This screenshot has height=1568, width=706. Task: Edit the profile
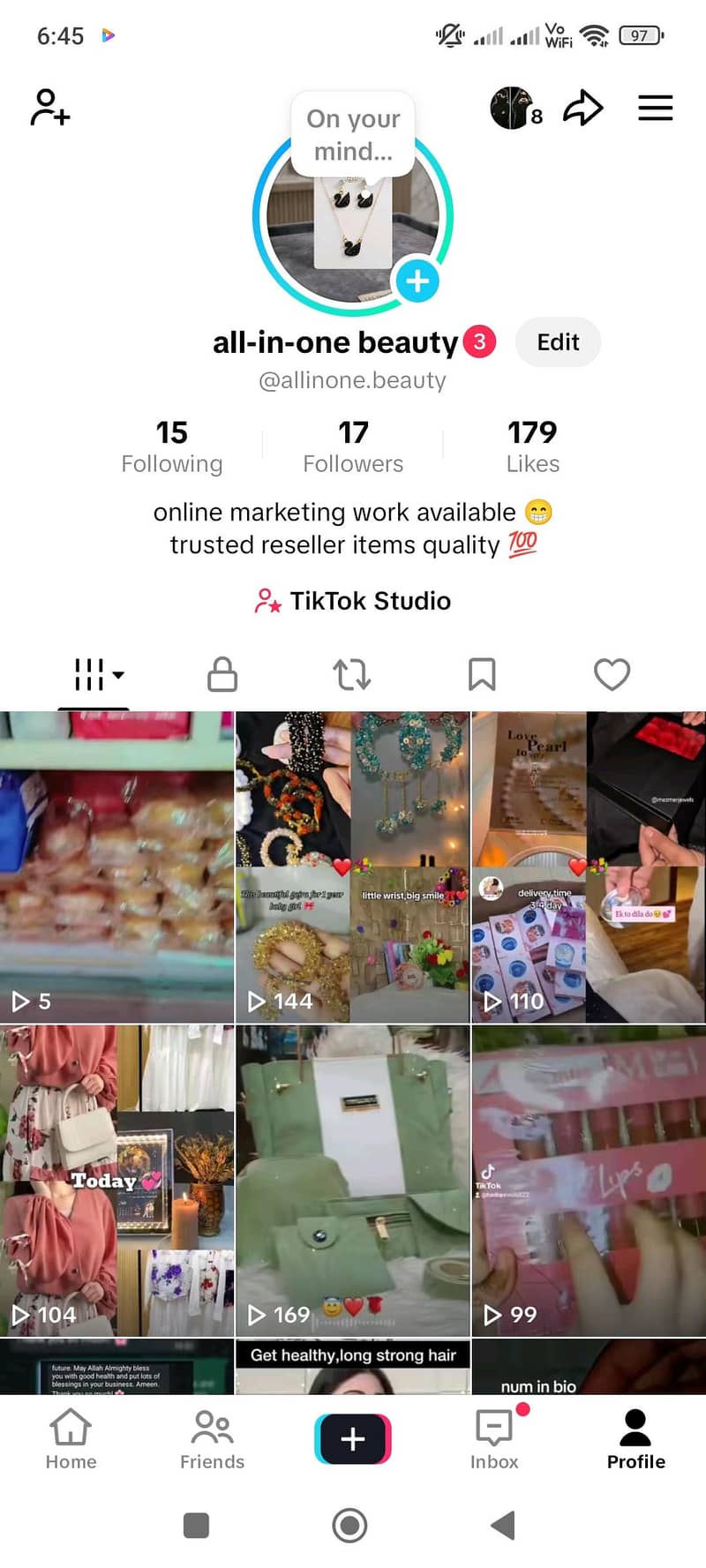click(x=558, y=342)
